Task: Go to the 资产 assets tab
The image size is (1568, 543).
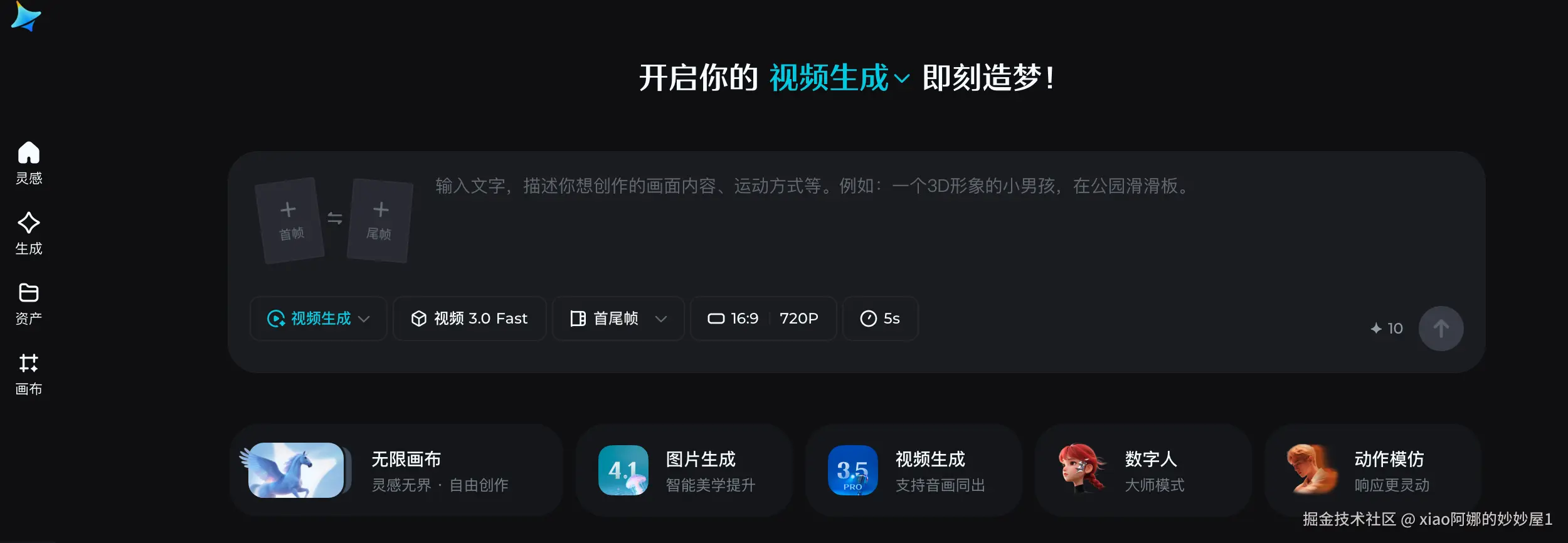Action: coord(29,303)
